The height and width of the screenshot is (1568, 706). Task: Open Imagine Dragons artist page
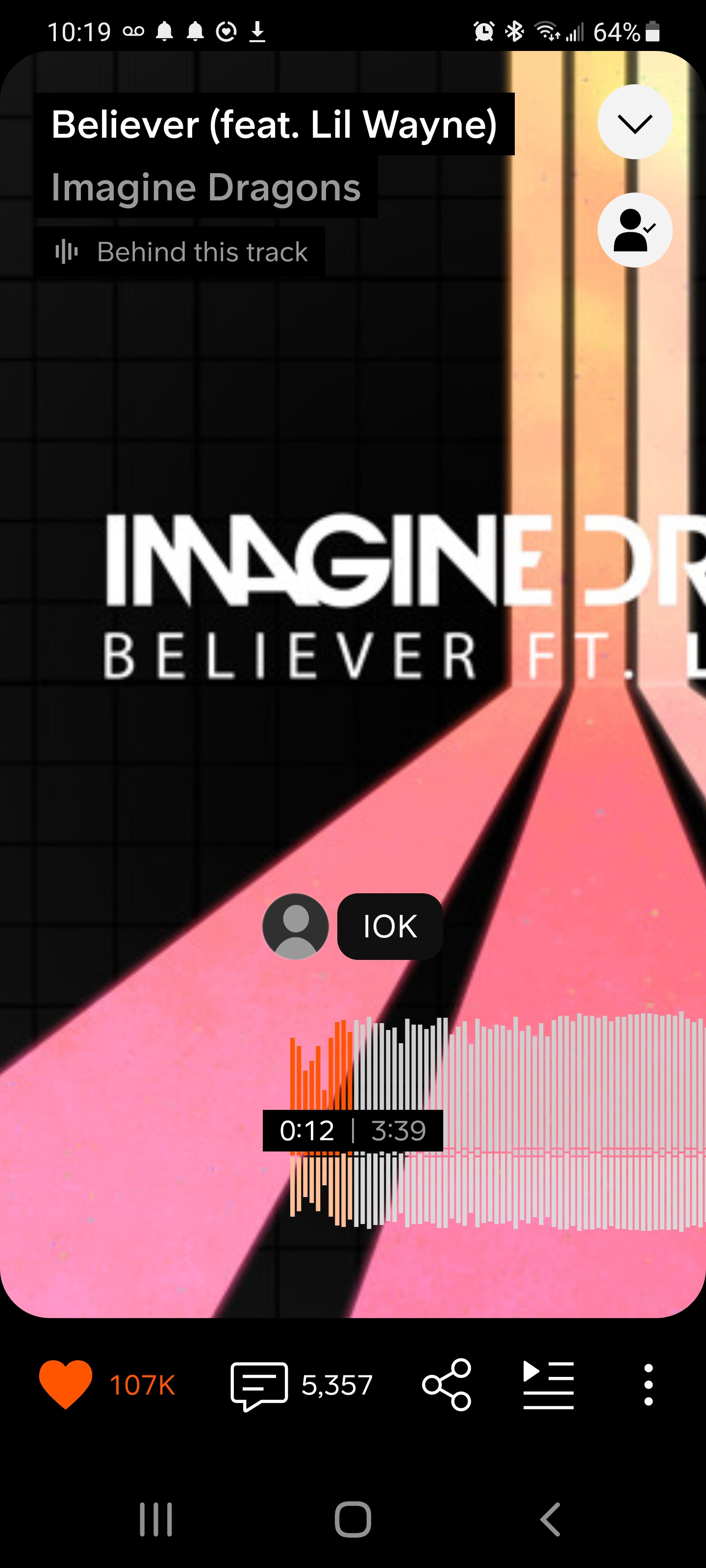point(206,188)
